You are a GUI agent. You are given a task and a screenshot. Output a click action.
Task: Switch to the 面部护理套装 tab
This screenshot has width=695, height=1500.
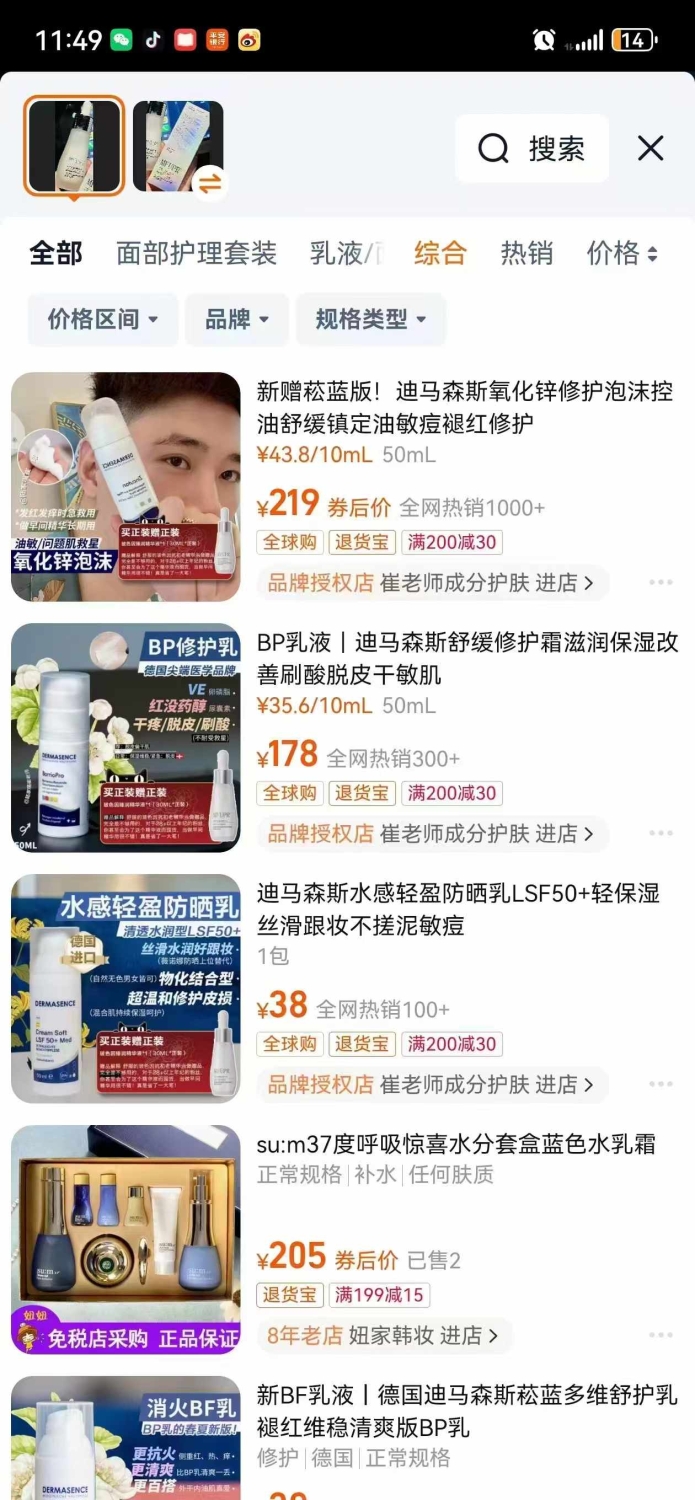click(x=196, y=253)
